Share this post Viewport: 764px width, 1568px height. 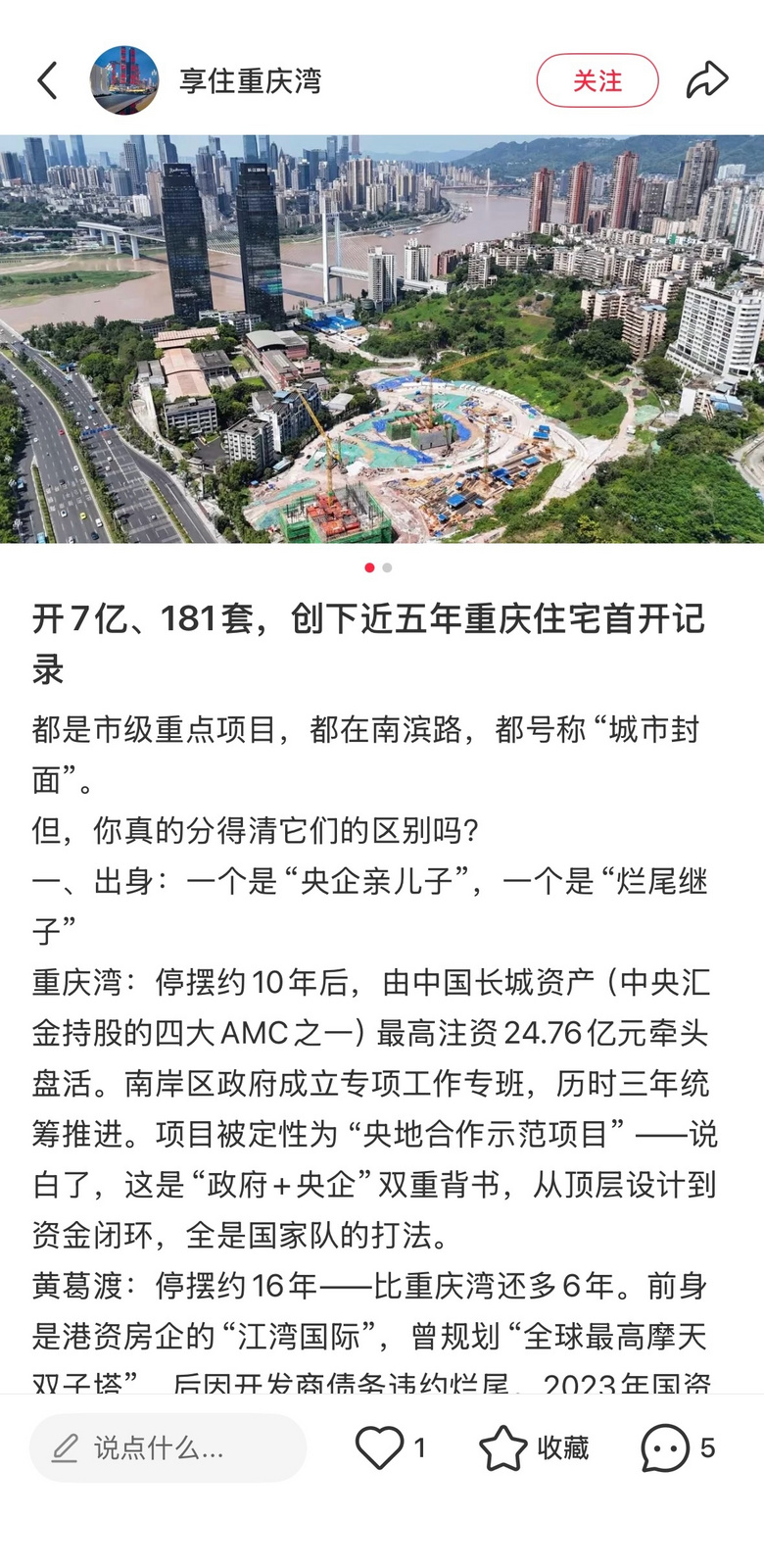(x=707, y=80)
